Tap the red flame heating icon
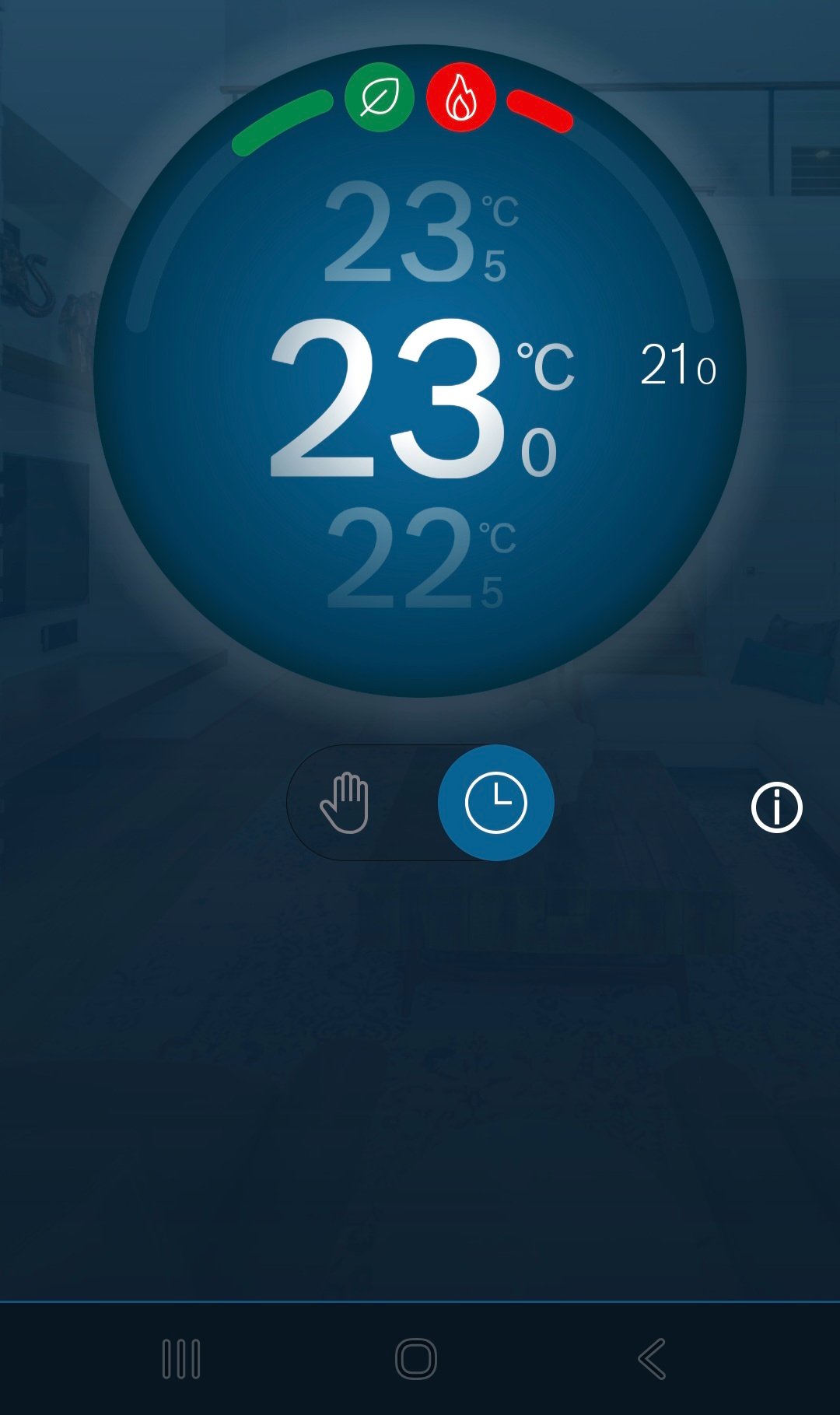 [461, 97]
